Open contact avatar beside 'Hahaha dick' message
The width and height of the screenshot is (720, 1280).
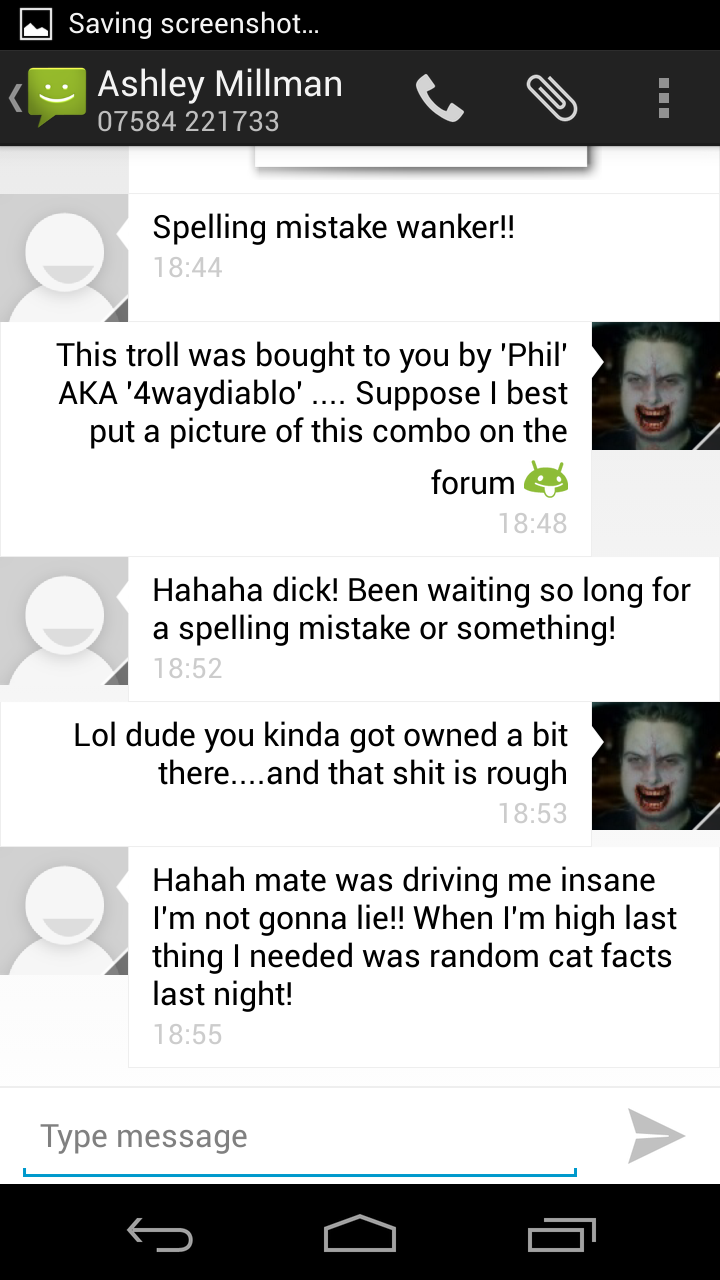[x=64, y=621]
